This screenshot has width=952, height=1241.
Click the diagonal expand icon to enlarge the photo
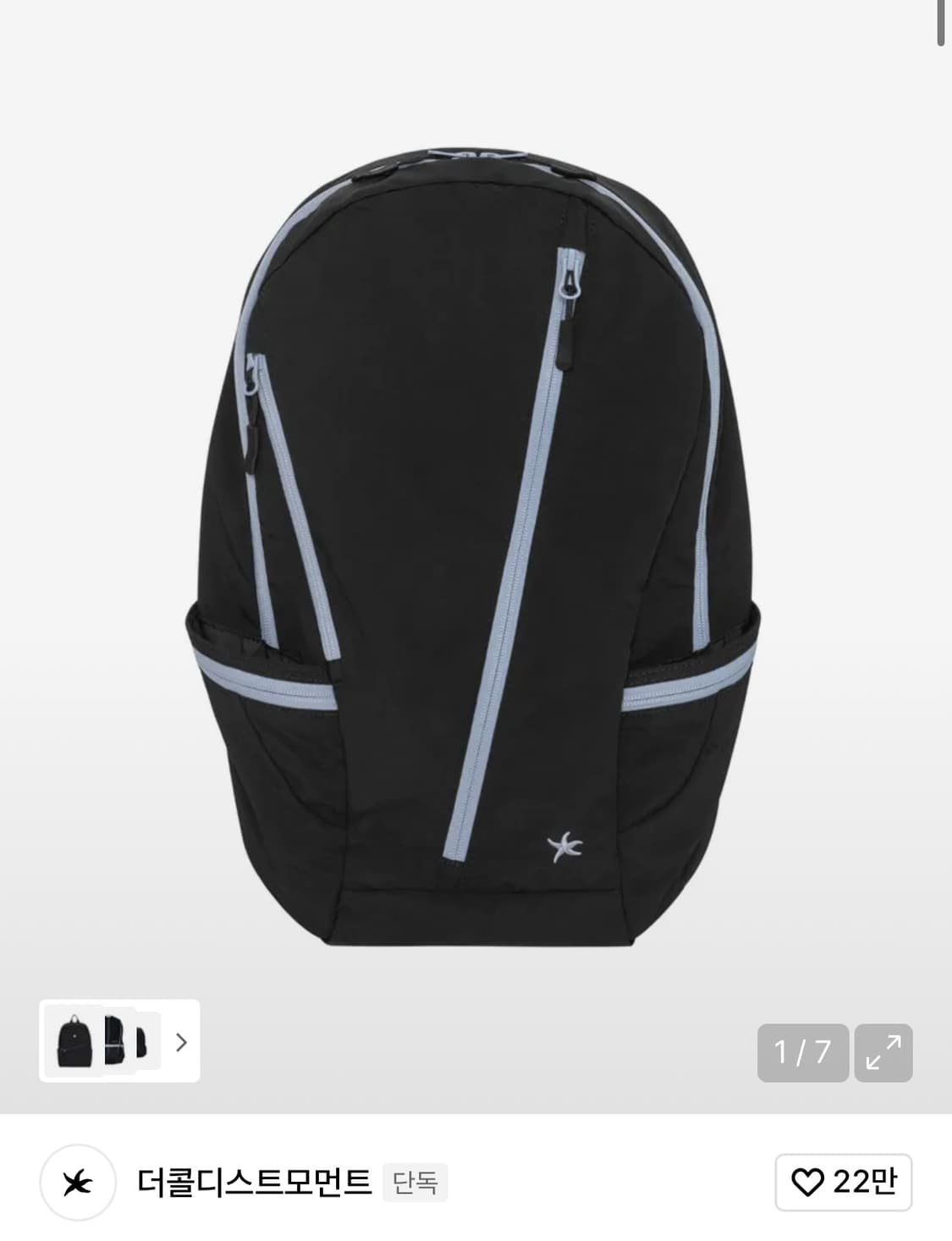[x=884, y=1053]
